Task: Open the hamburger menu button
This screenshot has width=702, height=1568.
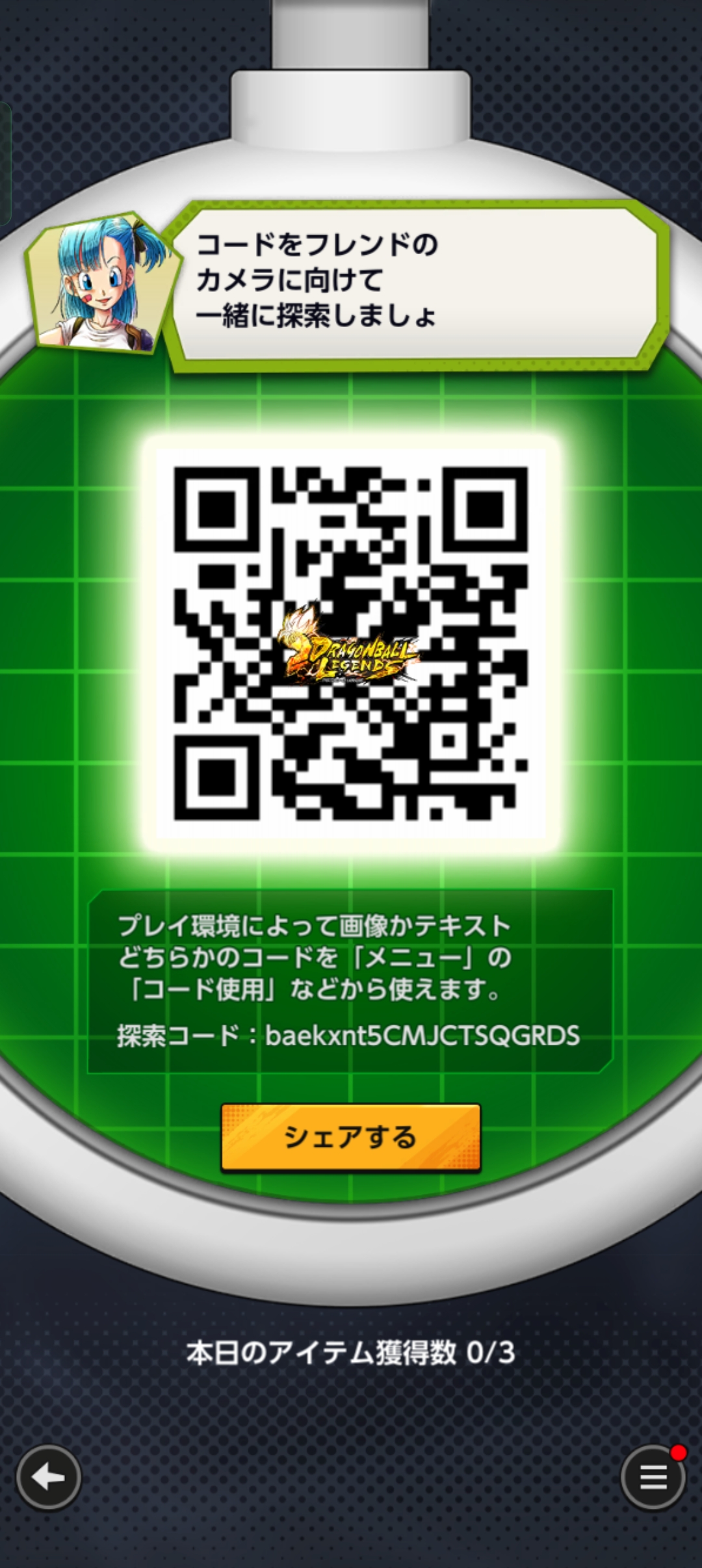Action: (x=653, y=1478)
